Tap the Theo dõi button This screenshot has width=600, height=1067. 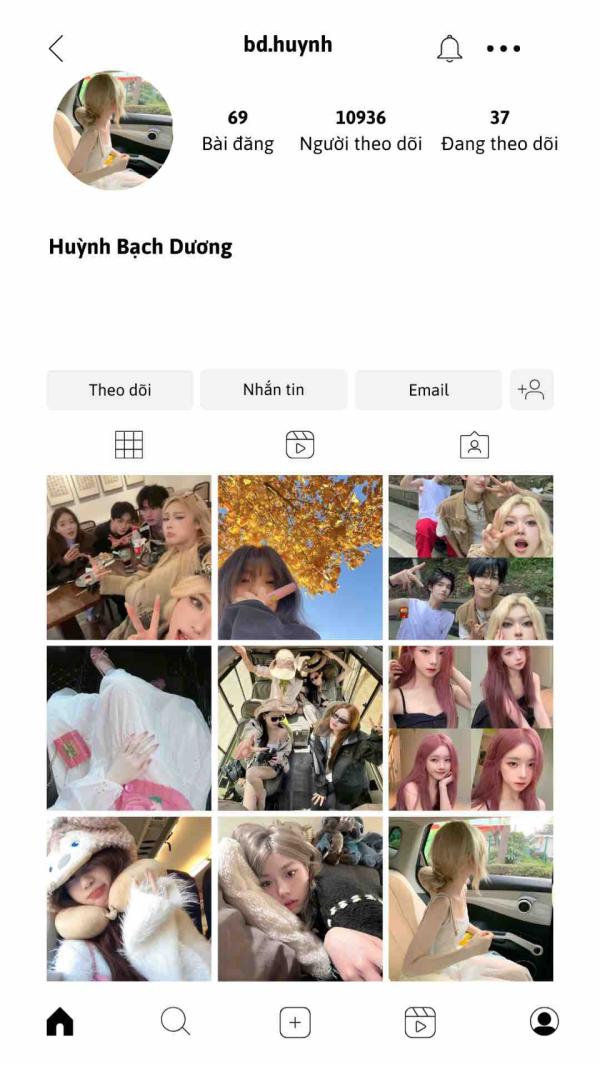point(120,390)
